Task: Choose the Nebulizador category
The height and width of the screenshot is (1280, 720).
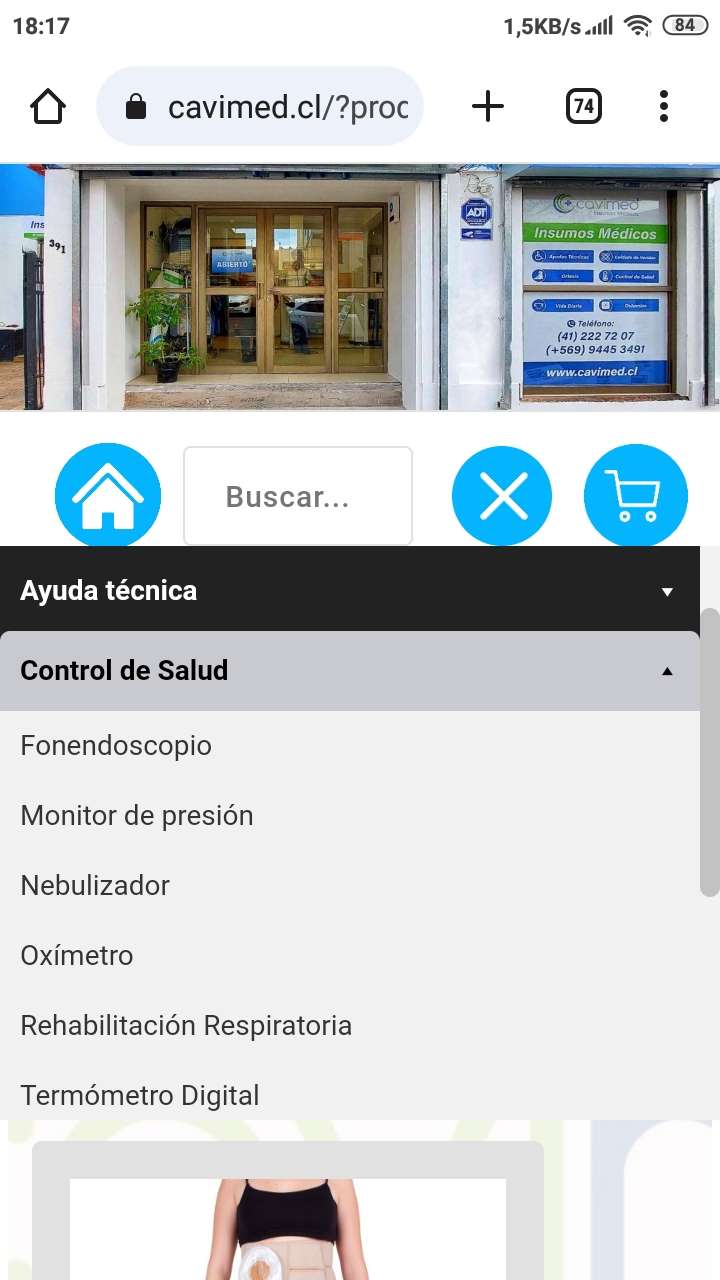Action: [x=95, y=886]
